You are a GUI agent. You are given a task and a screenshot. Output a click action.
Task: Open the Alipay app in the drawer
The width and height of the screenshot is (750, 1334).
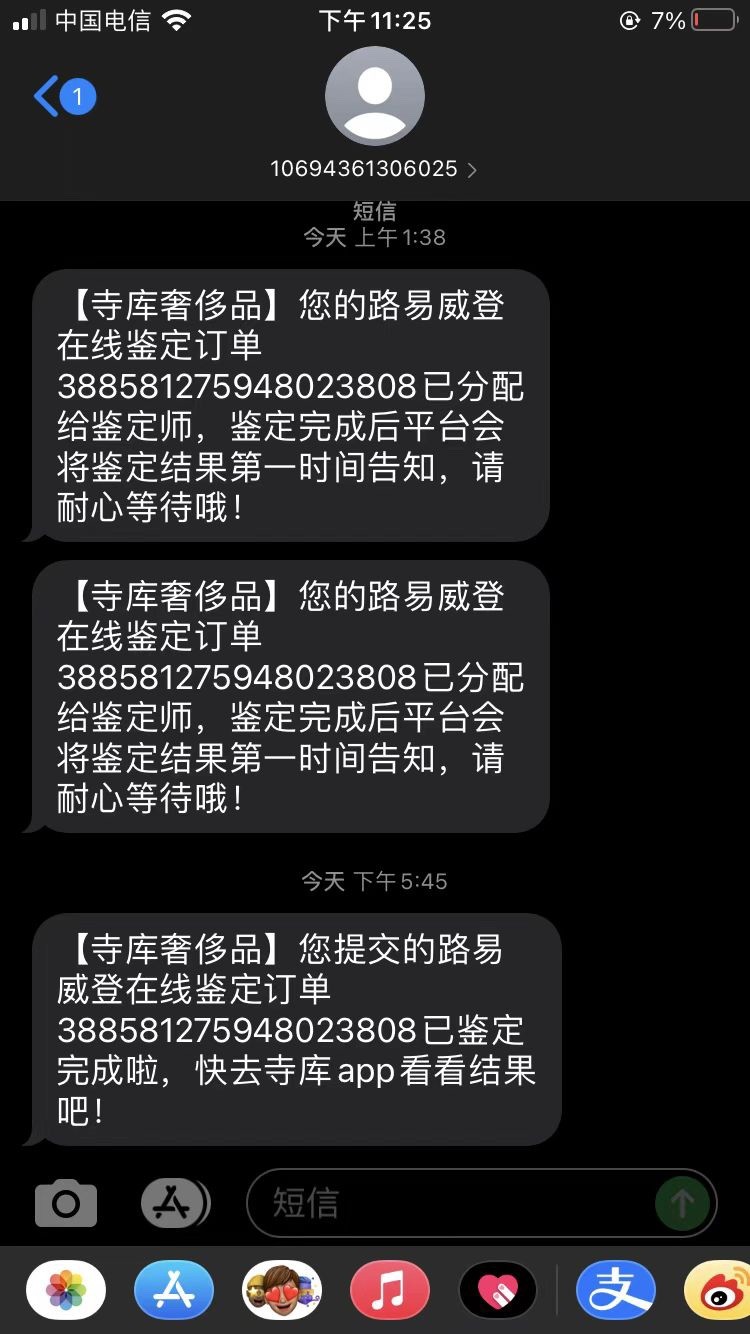(x=617, y=1290)
